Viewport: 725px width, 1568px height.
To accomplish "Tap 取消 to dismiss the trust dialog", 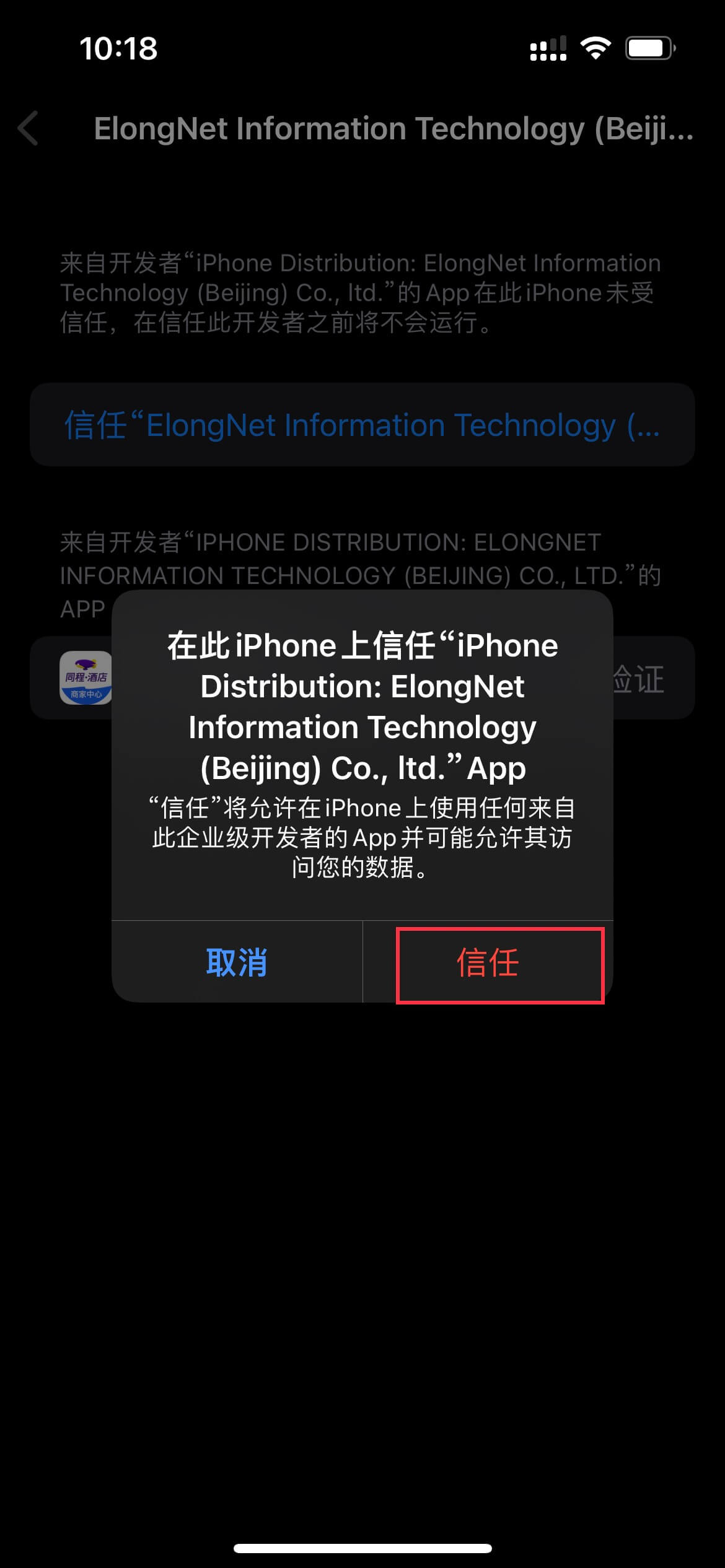I will (x=237, y=962).
